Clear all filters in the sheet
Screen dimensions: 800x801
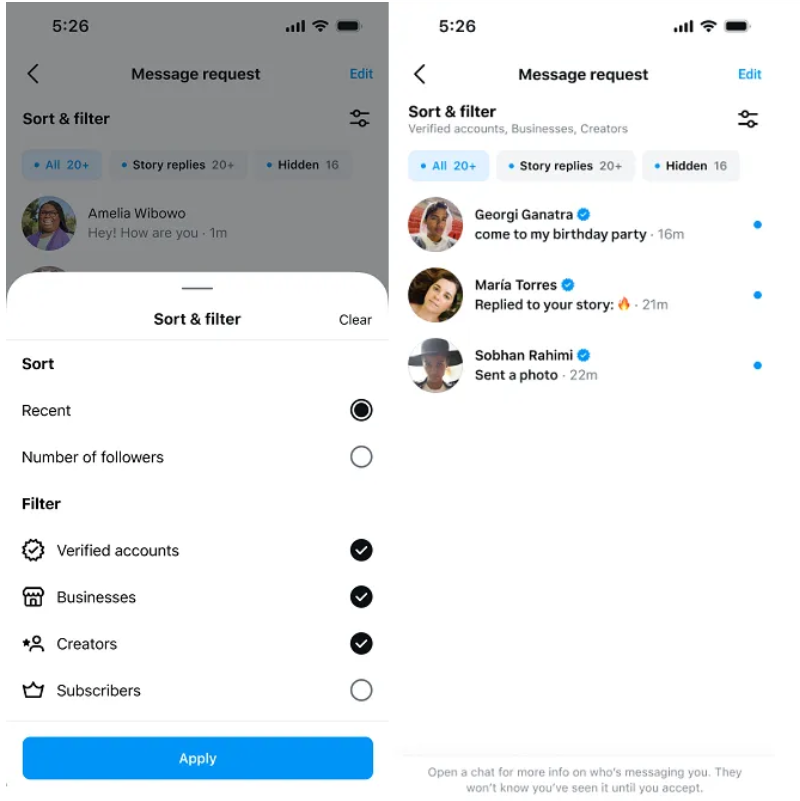tap(355, 320)
